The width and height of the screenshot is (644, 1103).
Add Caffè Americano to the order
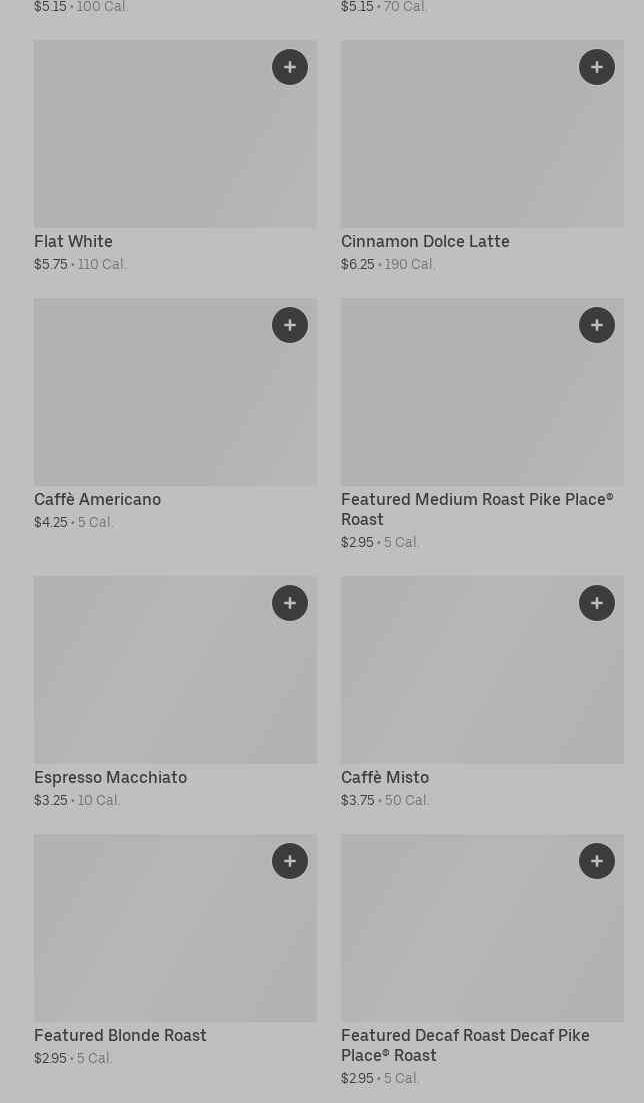[290, 325]
